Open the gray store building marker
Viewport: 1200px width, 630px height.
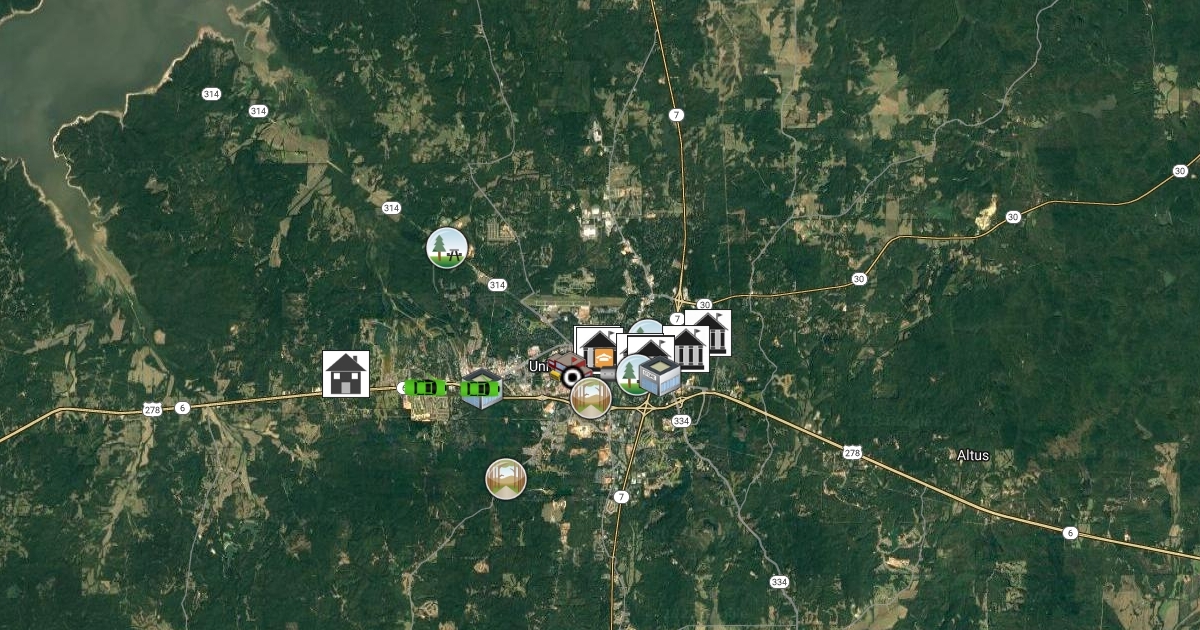[x=660, y=376]
